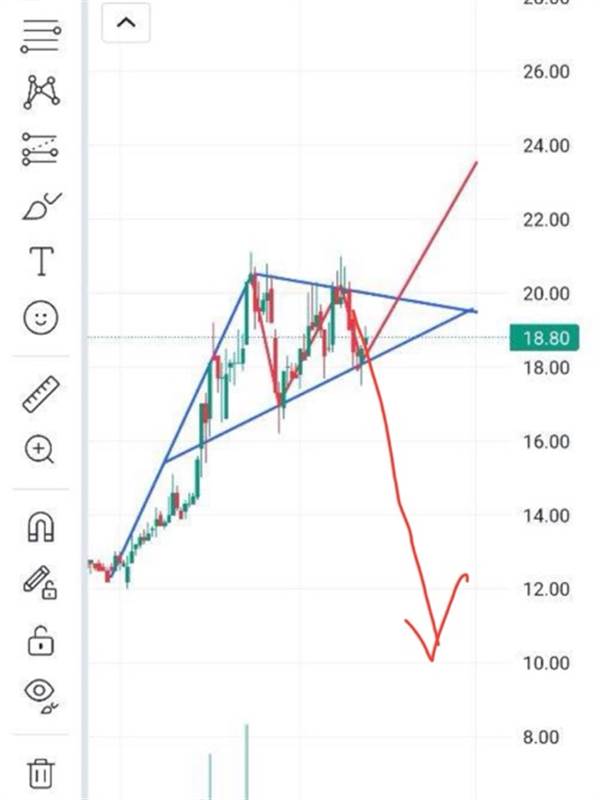Collapse the panel with the up chevron

point(126,22)
